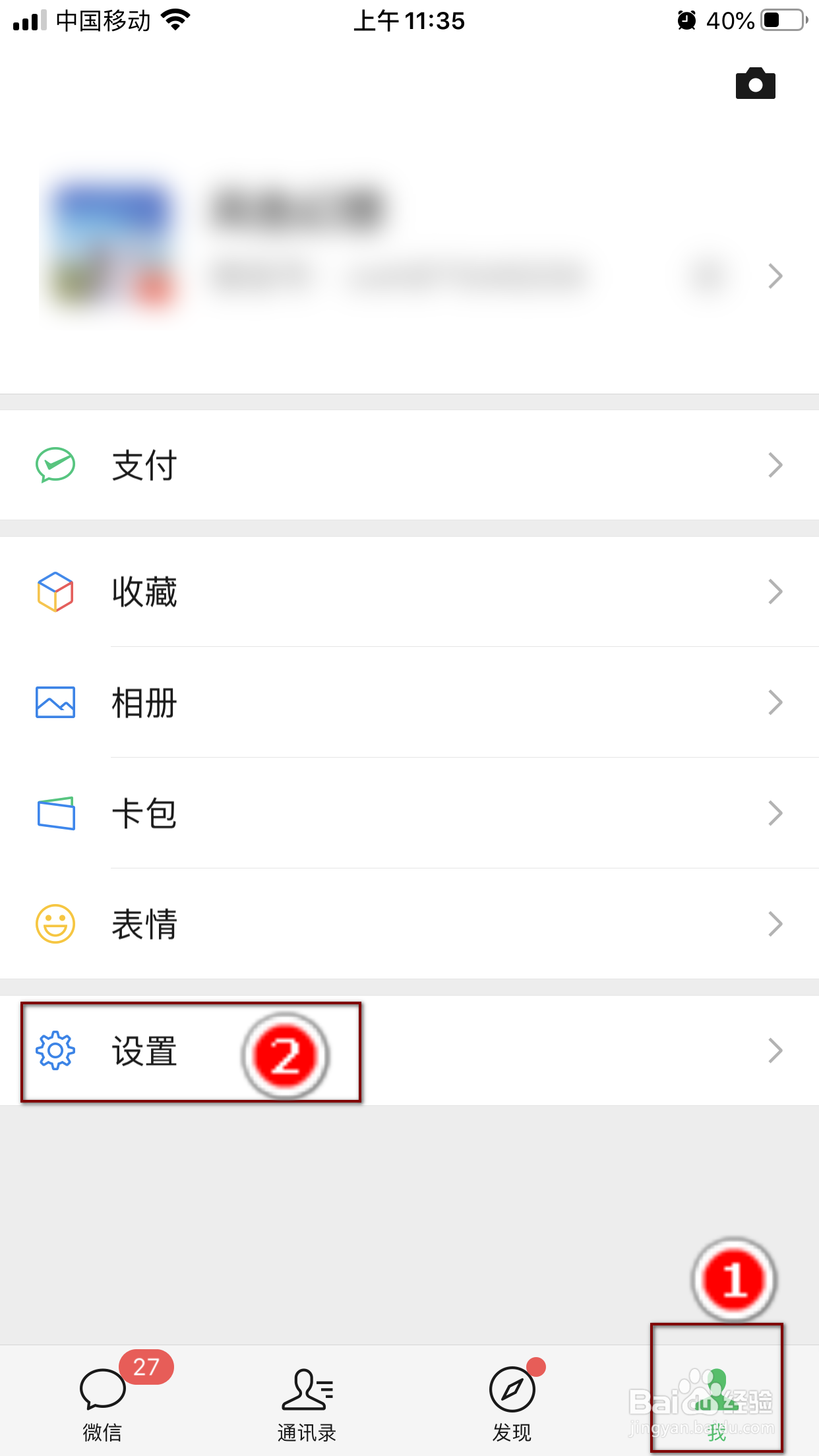Tap the 发现 compass icon
The image size is (819, 1456).
[512, 1389]
